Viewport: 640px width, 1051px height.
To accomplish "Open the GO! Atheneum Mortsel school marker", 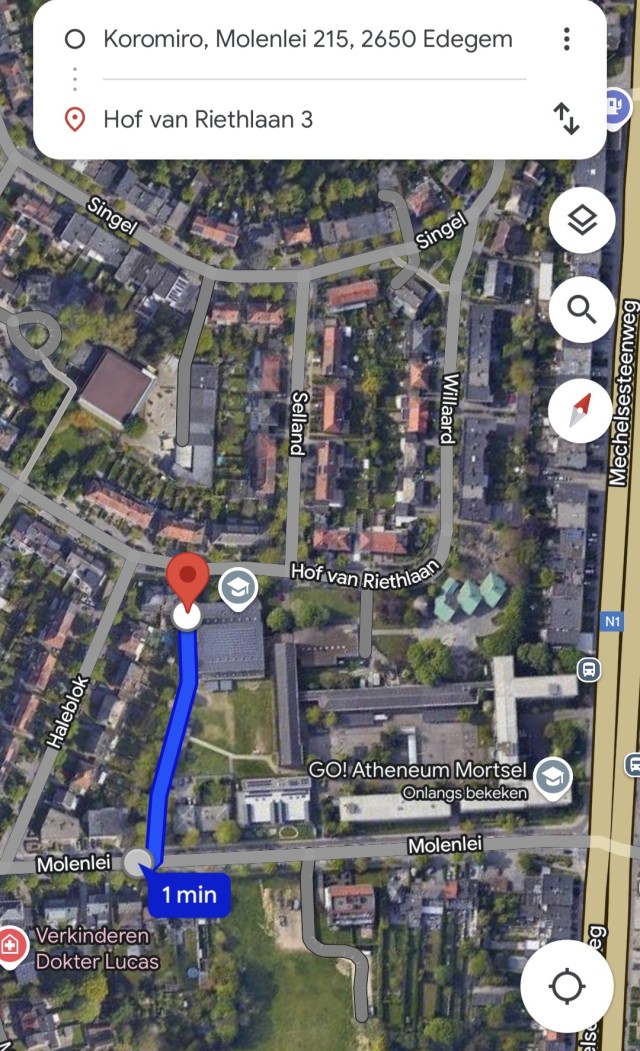I will click(553, 778).
